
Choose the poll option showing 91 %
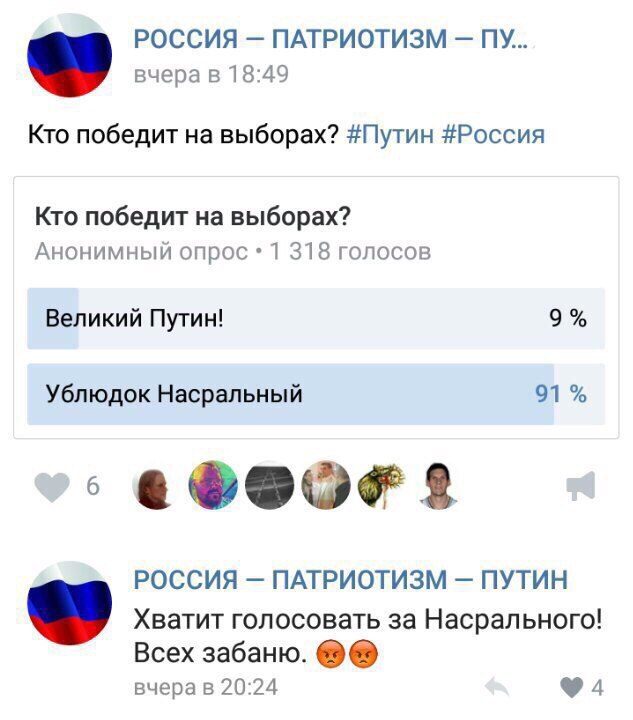[x=315, y=394]
